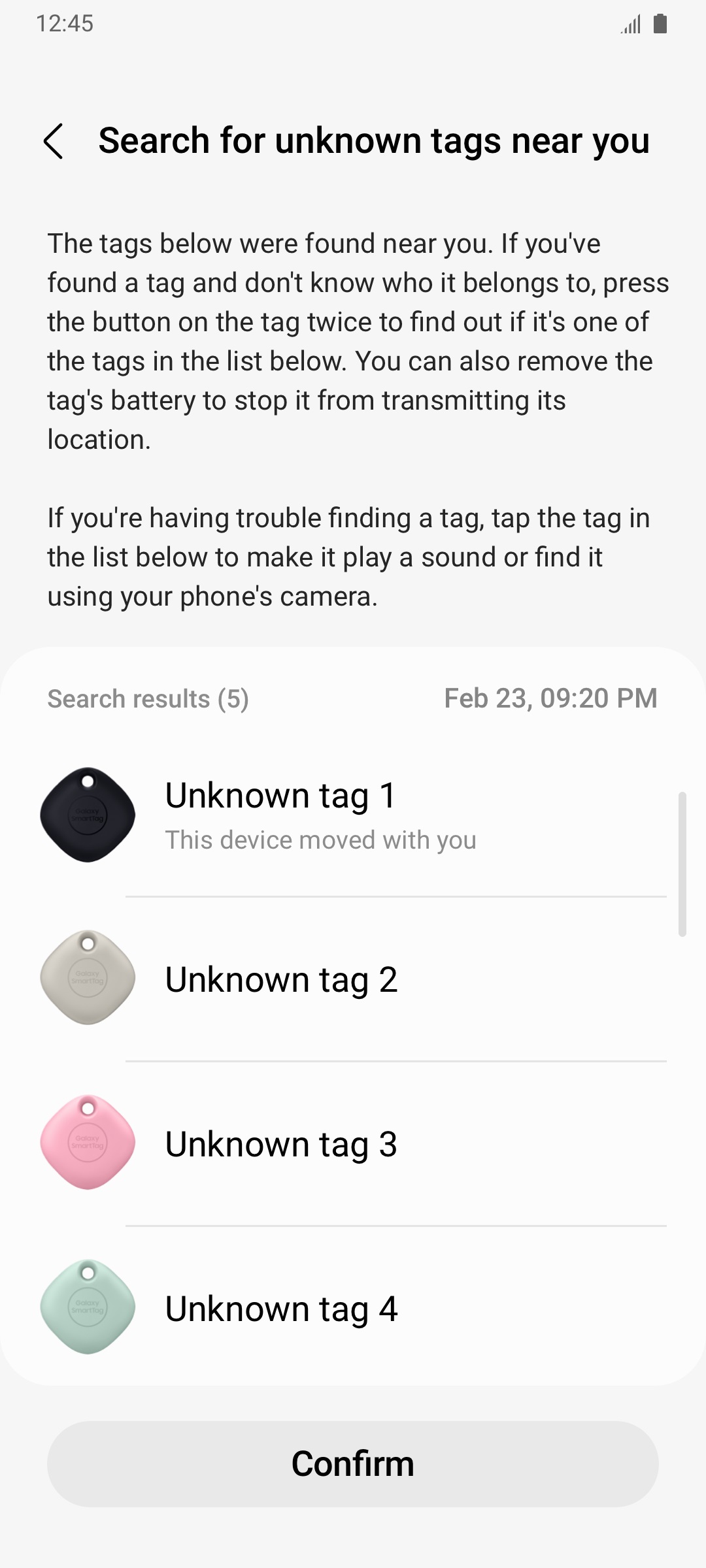This screenshot has width=706, height=1568.
Task: Tap the mint green Unknown tag 4 icon
Action: 87,1307
